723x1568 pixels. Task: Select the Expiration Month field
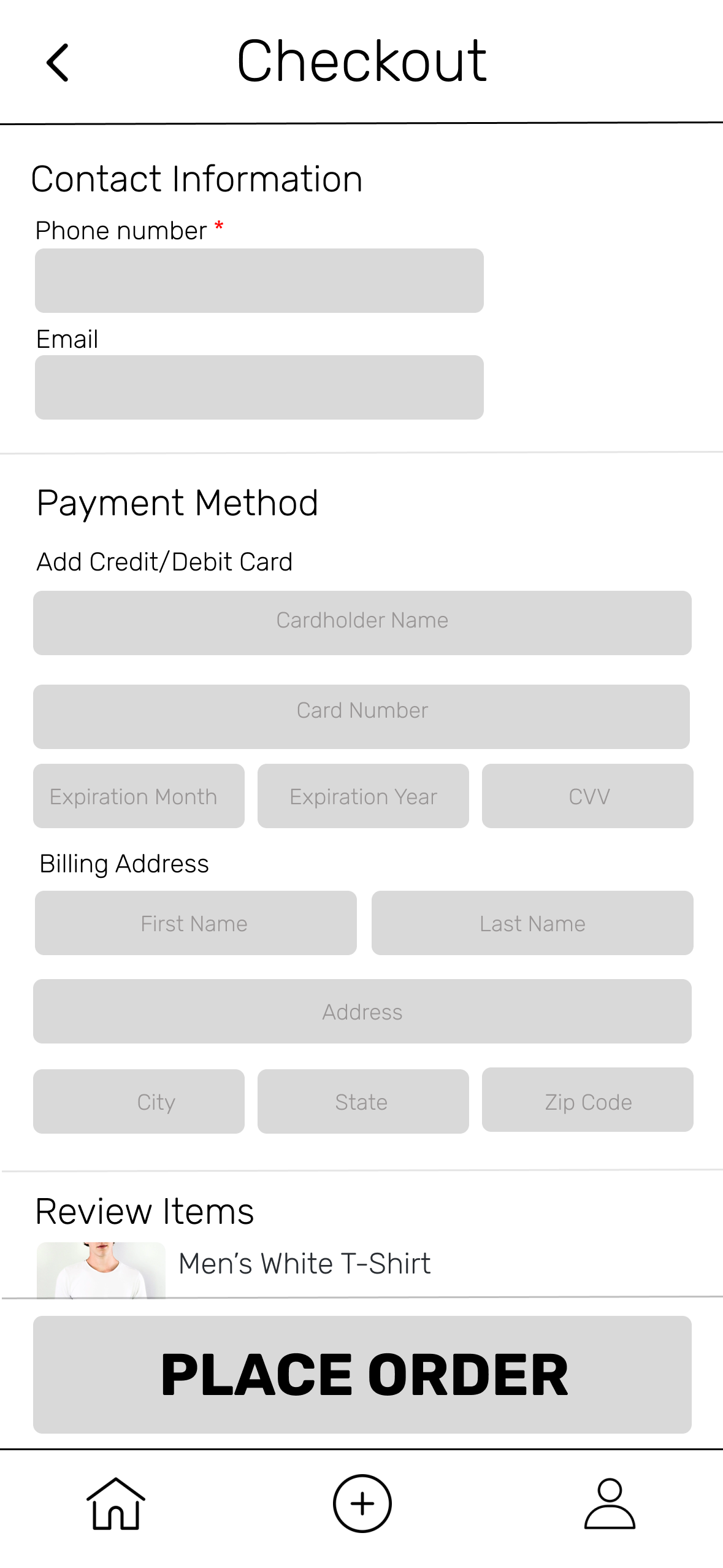tap(139, 796)
